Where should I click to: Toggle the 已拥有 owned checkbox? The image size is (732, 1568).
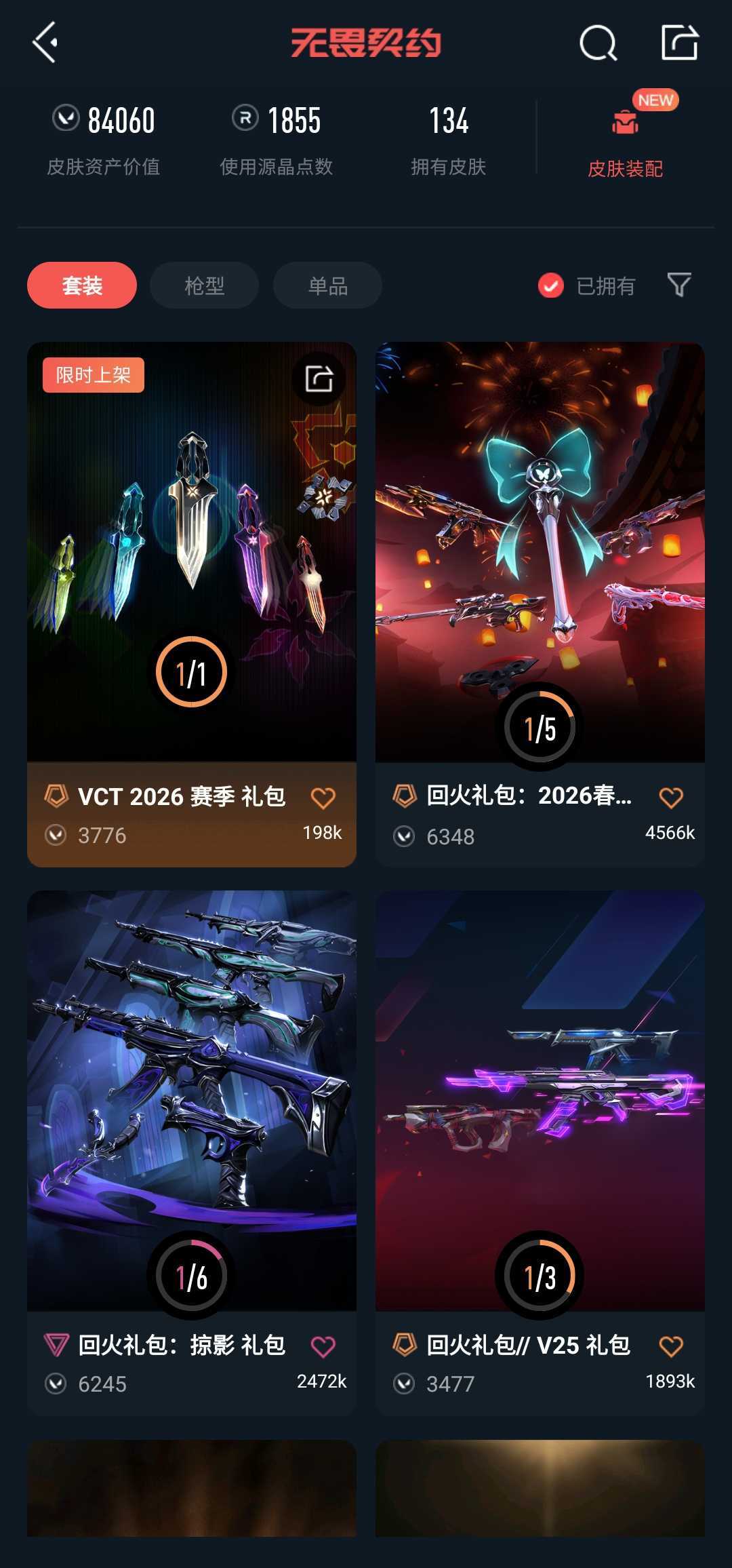[x=551, y=286]
